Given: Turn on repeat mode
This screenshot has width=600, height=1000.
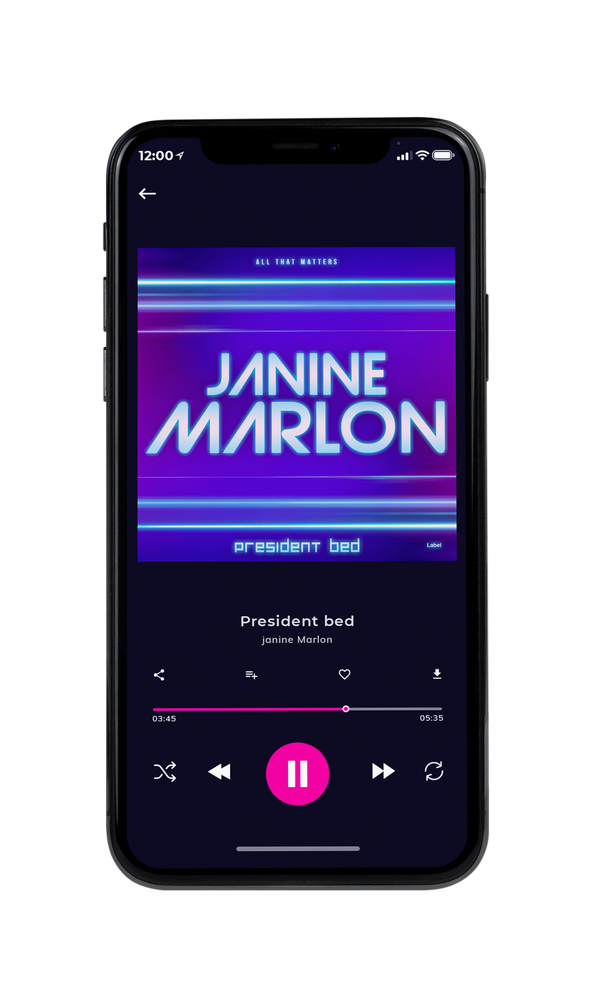Looking at the screenshot, I should (434, 771).
